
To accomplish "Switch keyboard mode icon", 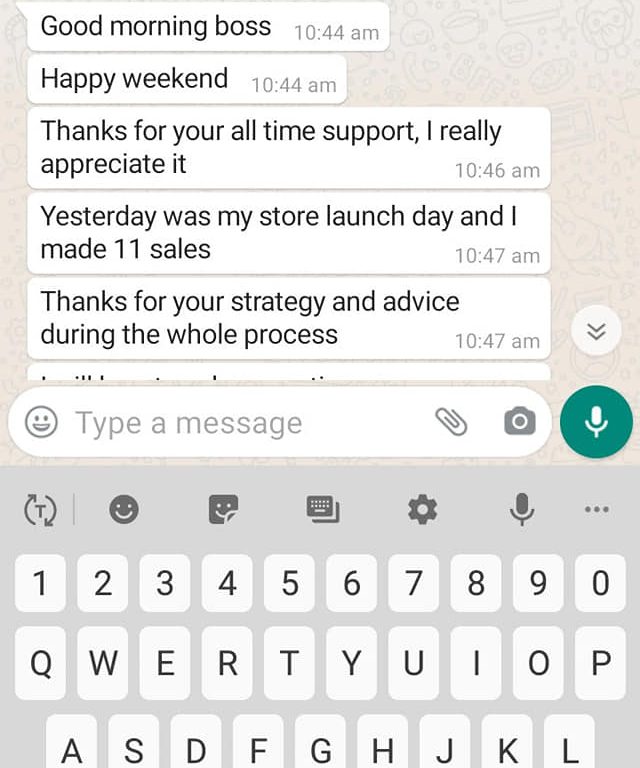I will pyautogui.click(x=322, y=511).
